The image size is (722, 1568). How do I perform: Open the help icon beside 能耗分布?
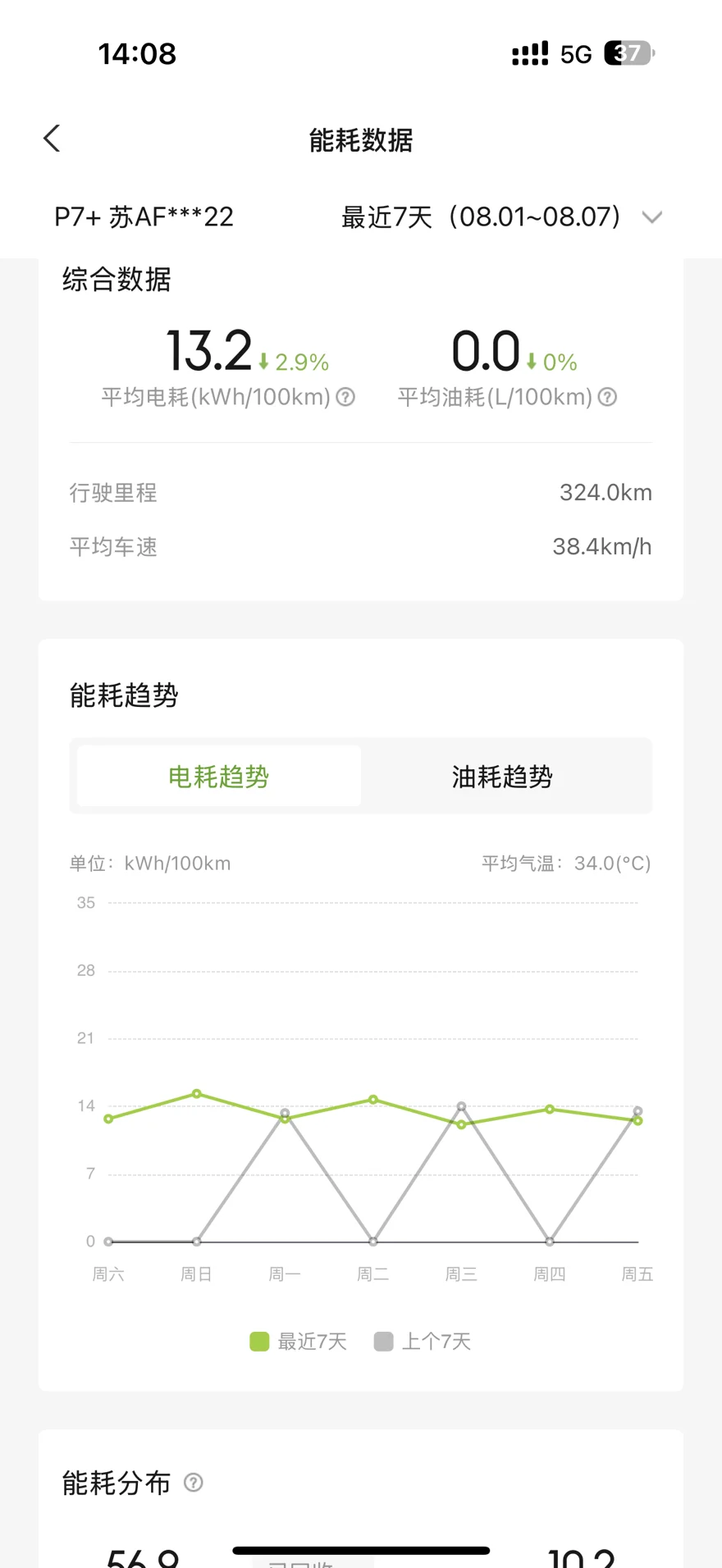pyautogui.click(x=194, y=1483)
